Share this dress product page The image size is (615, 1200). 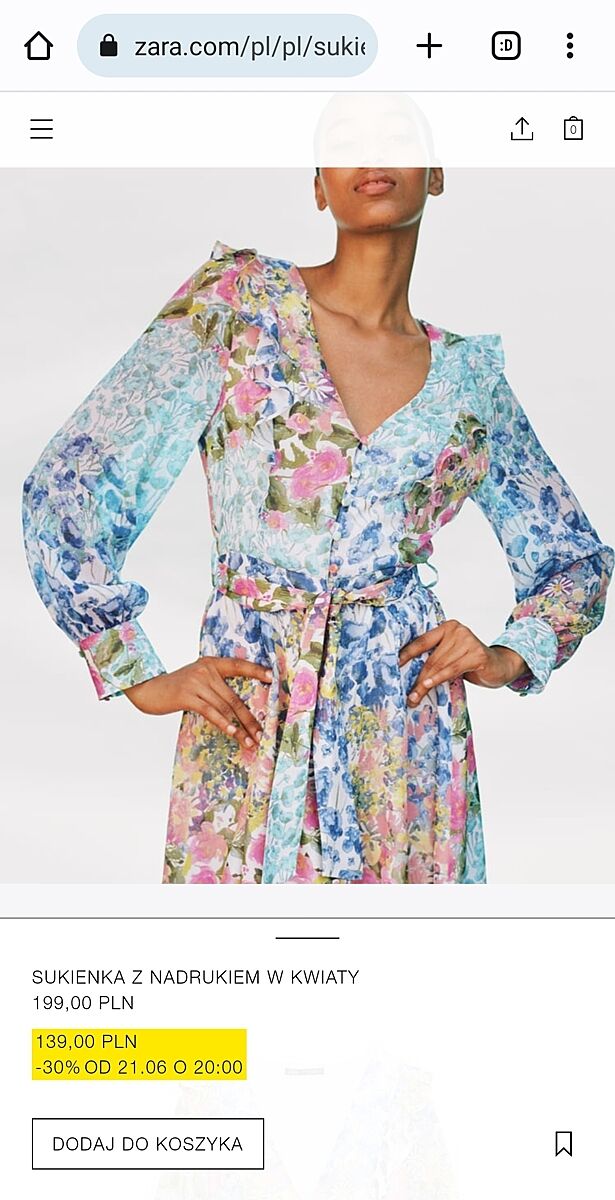pyautogui.click(x=522, y=129)
